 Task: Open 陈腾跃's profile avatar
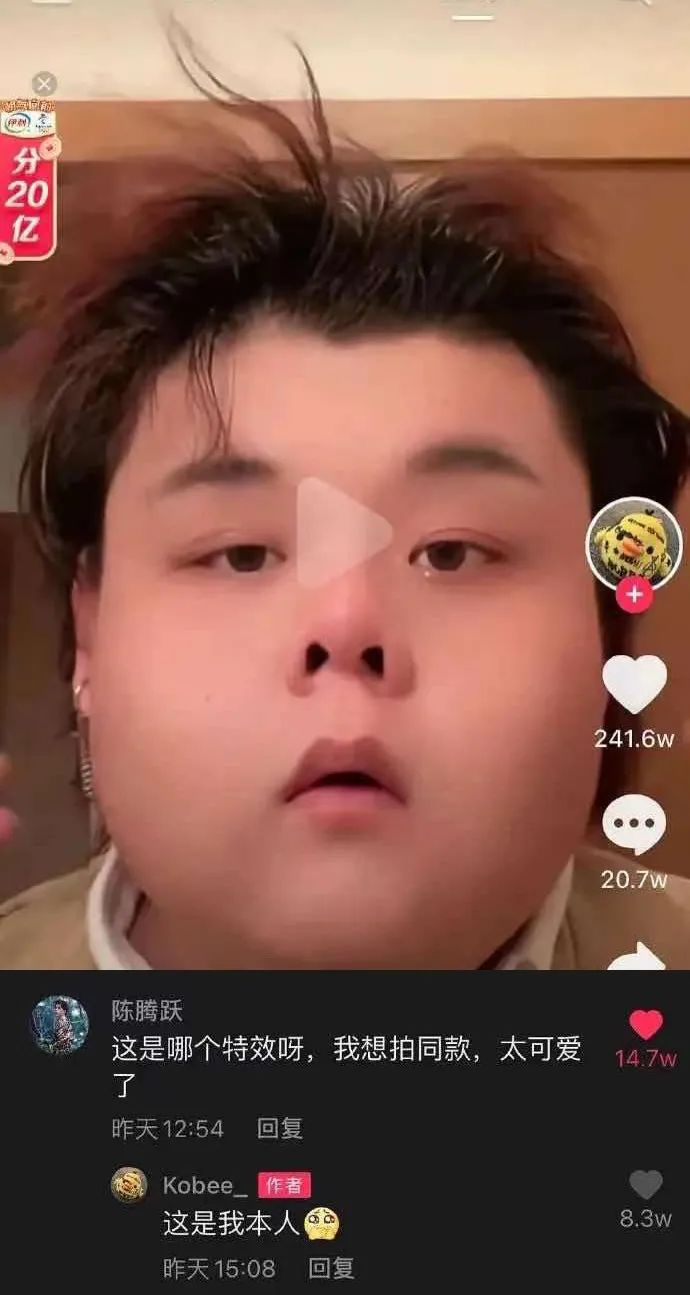point(60,1025)
